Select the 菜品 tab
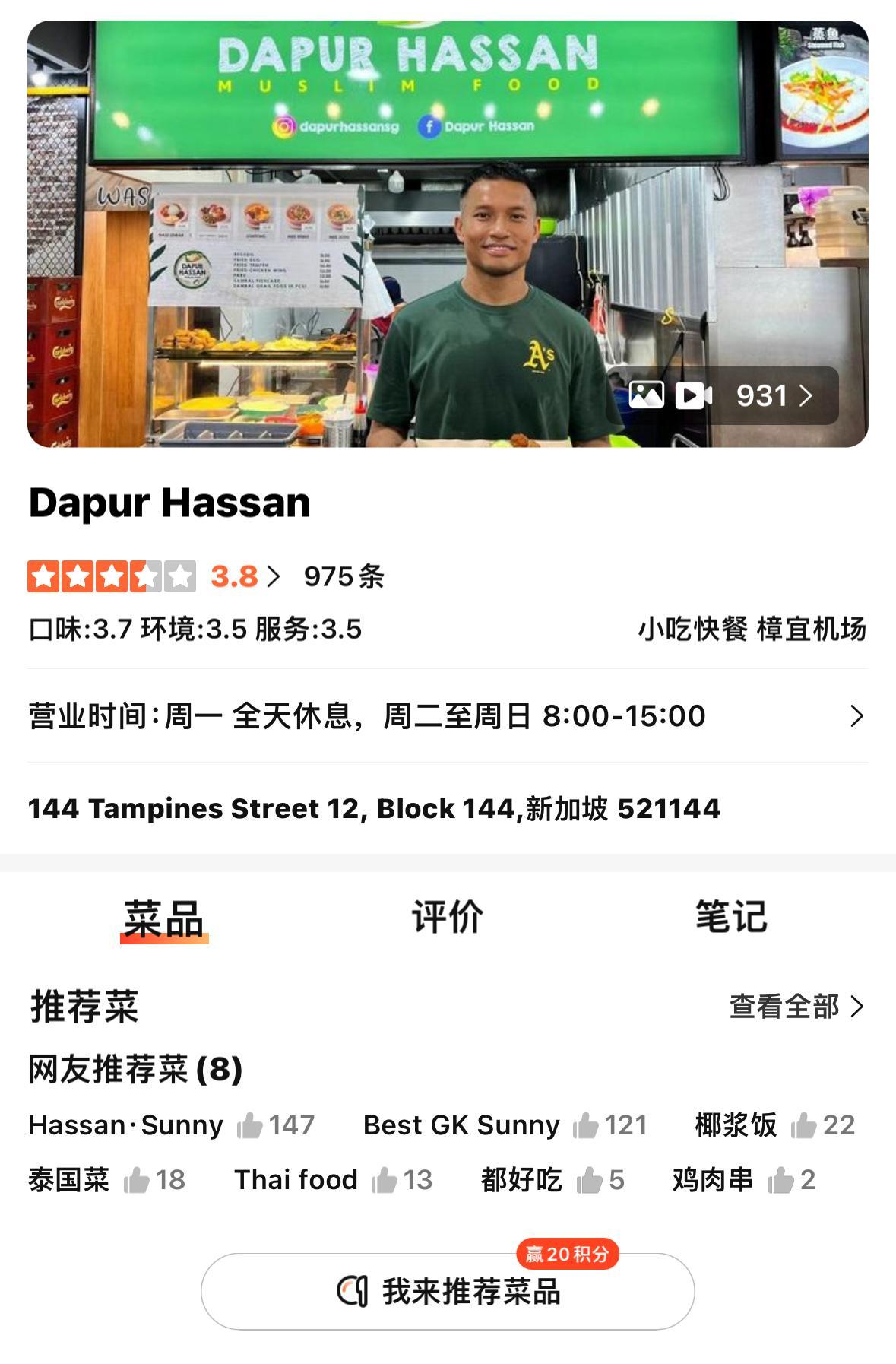The width and height of the screenshot is (896, 1364). [x=164, y=918]
